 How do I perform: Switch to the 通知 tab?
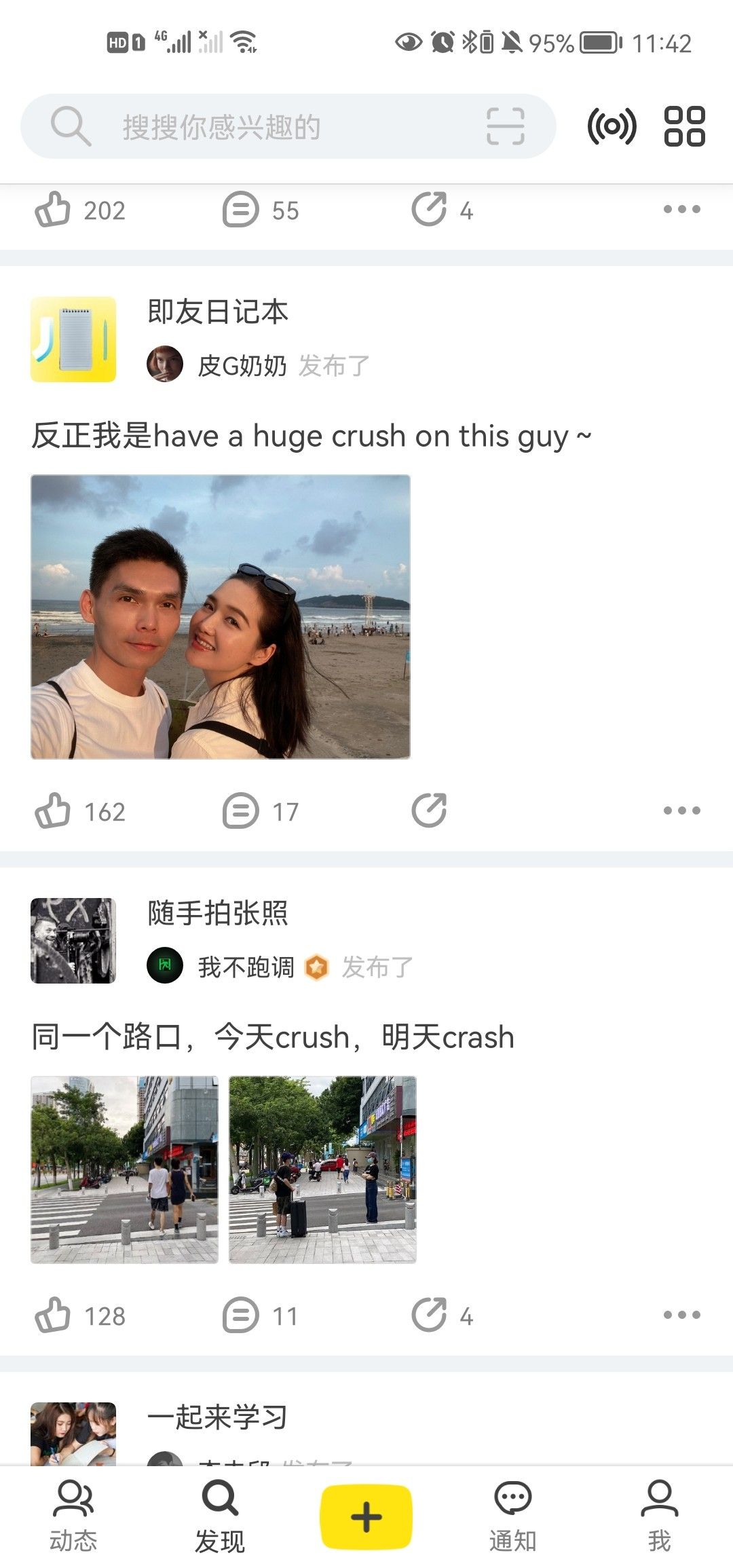point(513,1516)
